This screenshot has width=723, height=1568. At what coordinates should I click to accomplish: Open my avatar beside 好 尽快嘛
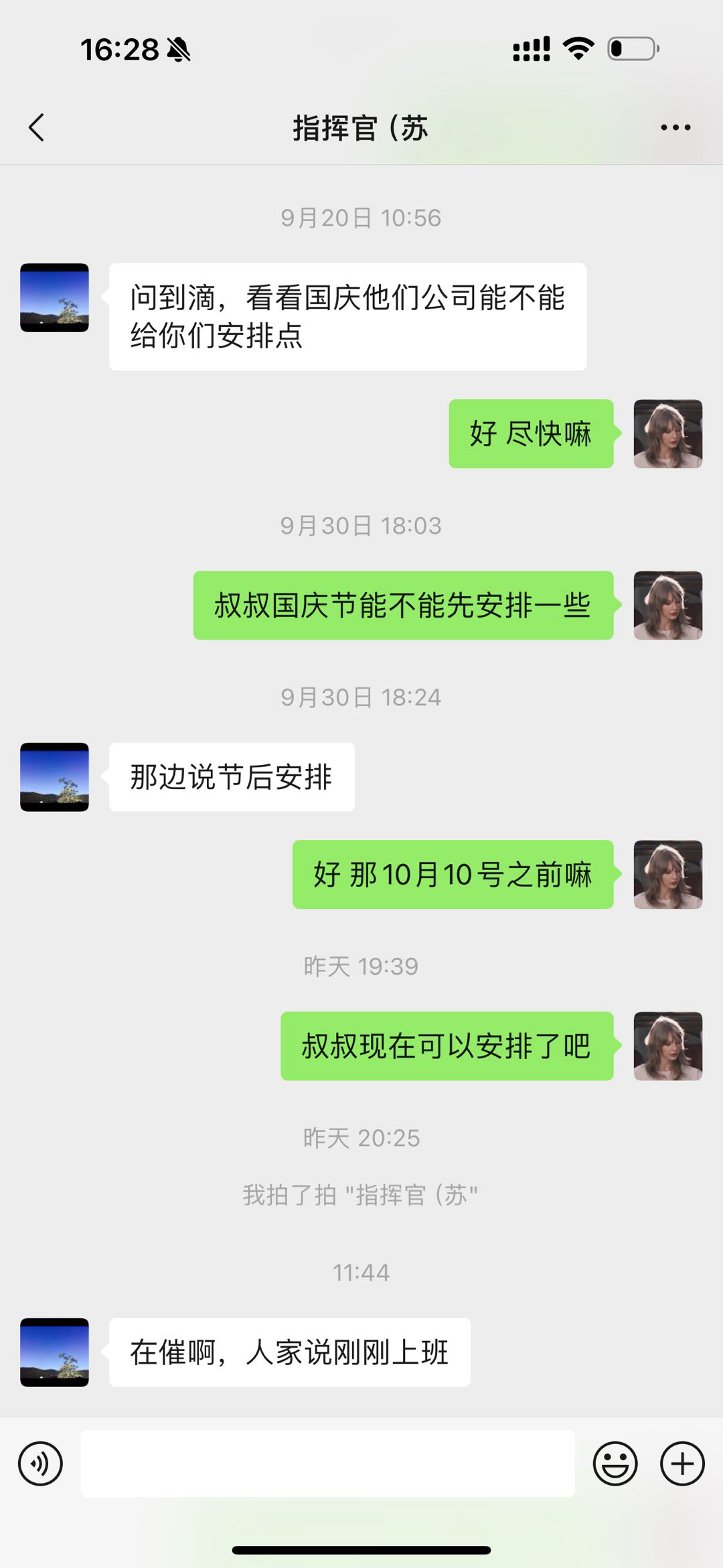coord(667,433)
